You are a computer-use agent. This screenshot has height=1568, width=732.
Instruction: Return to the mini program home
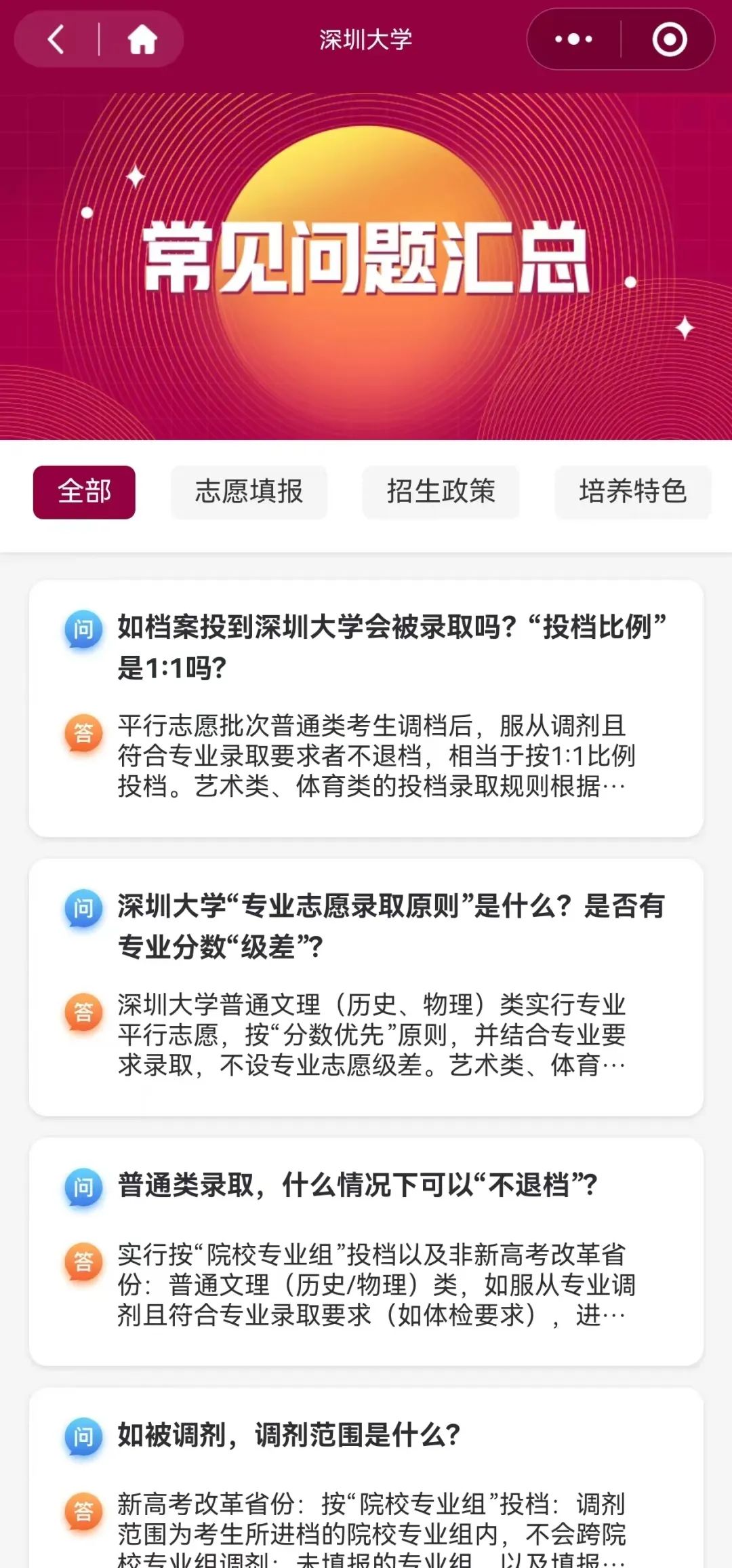142,39
